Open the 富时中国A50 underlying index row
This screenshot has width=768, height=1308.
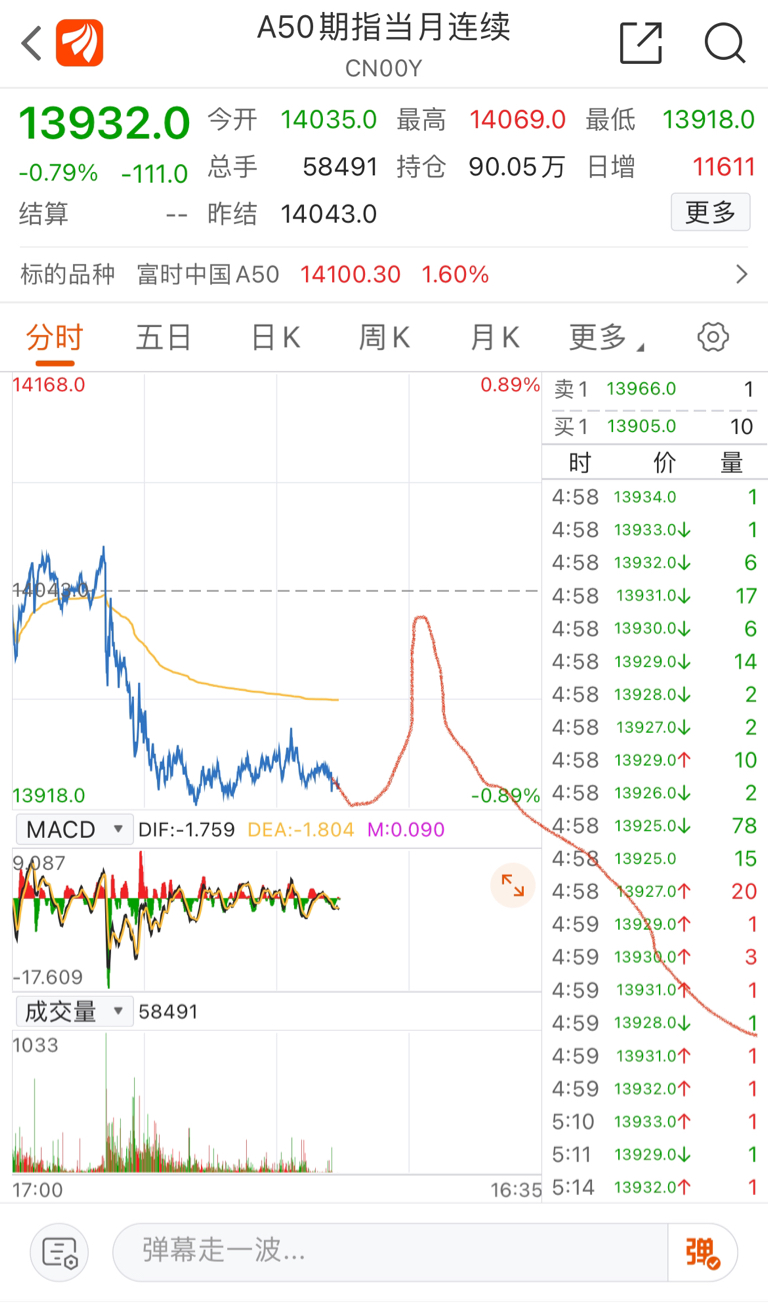coord(384,274)
